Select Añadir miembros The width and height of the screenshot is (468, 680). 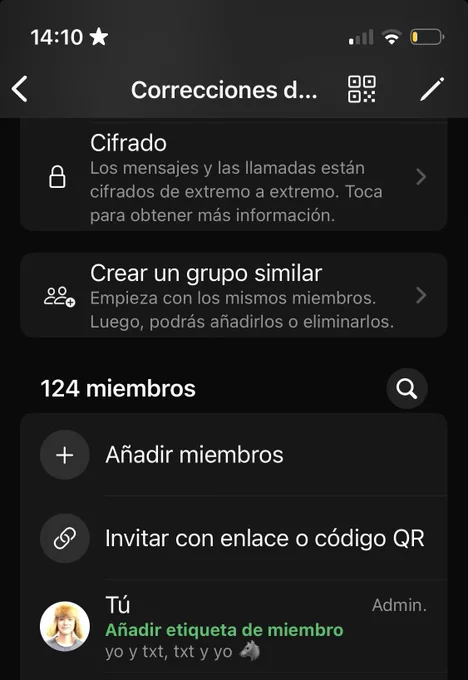tap(233, 455)
